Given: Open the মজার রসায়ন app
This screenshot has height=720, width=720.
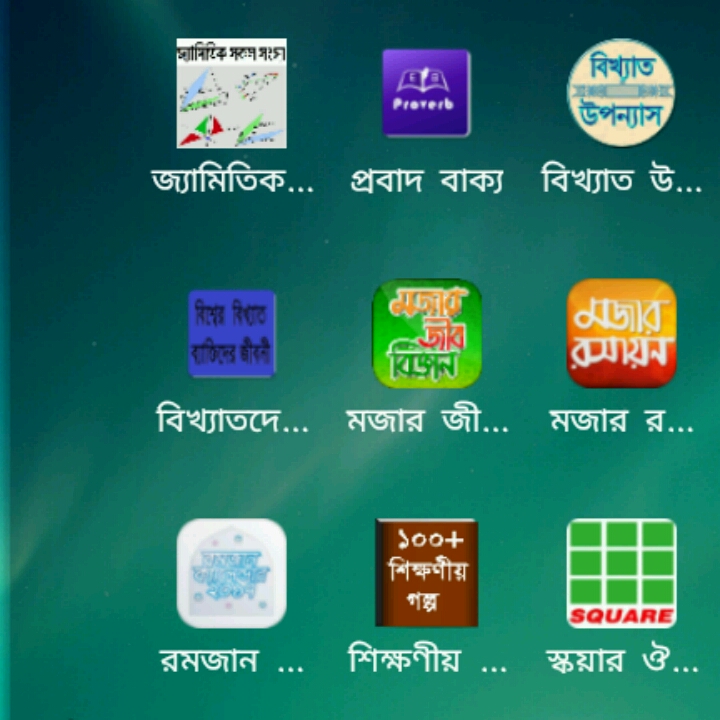Looking at the screenshot, I should (x=620, y=333).
